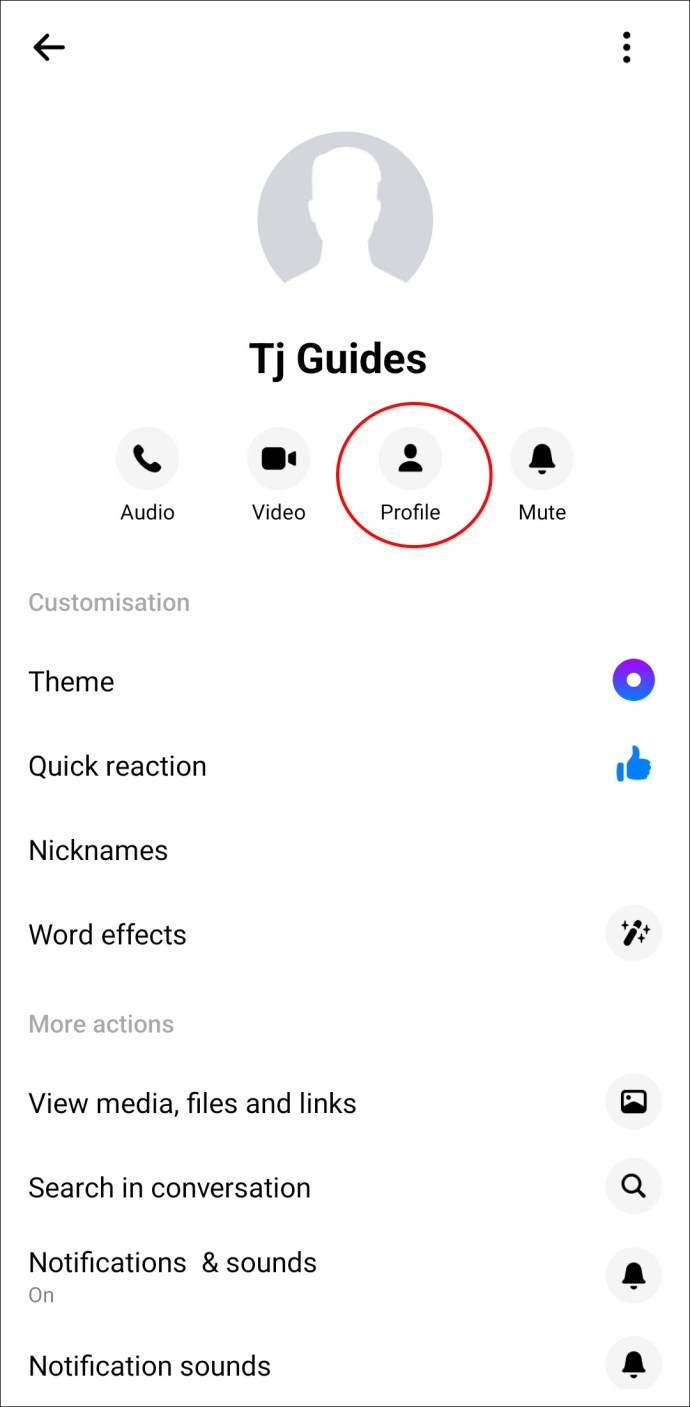Tap Tj Guides' profile picture

tap(345, 217)
